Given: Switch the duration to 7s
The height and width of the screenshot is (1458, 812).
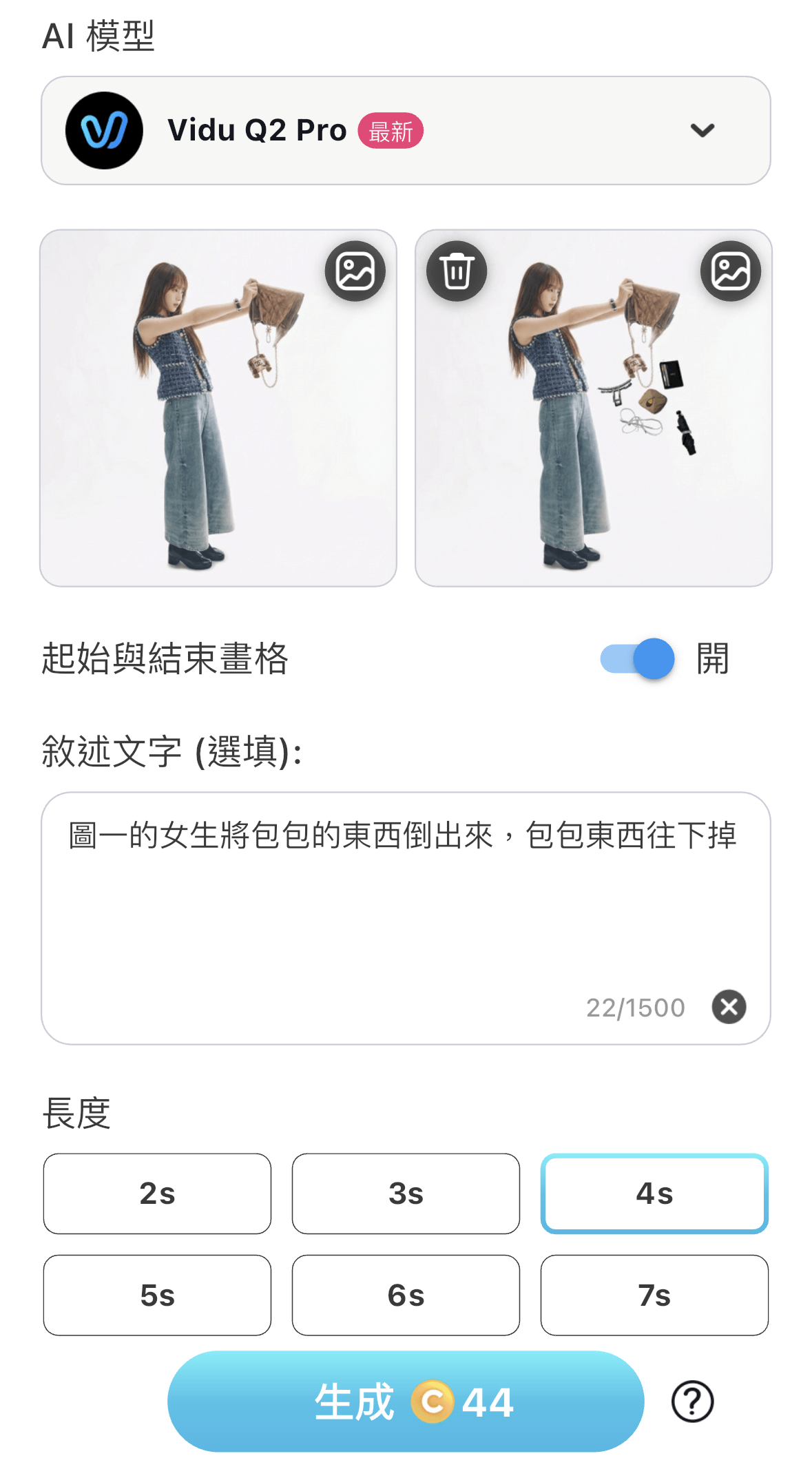Looking at the screenshot, I should pos(654,1295).
